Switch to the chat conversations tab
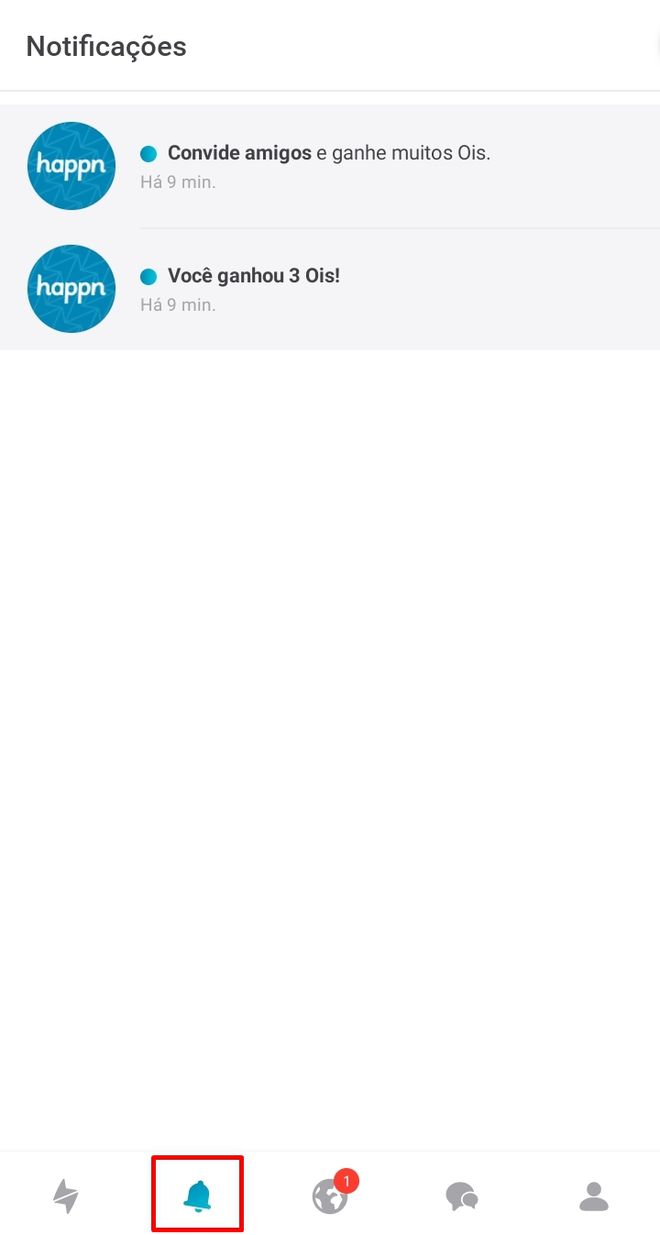The image size is (660, 1235). coord(462,1196)
